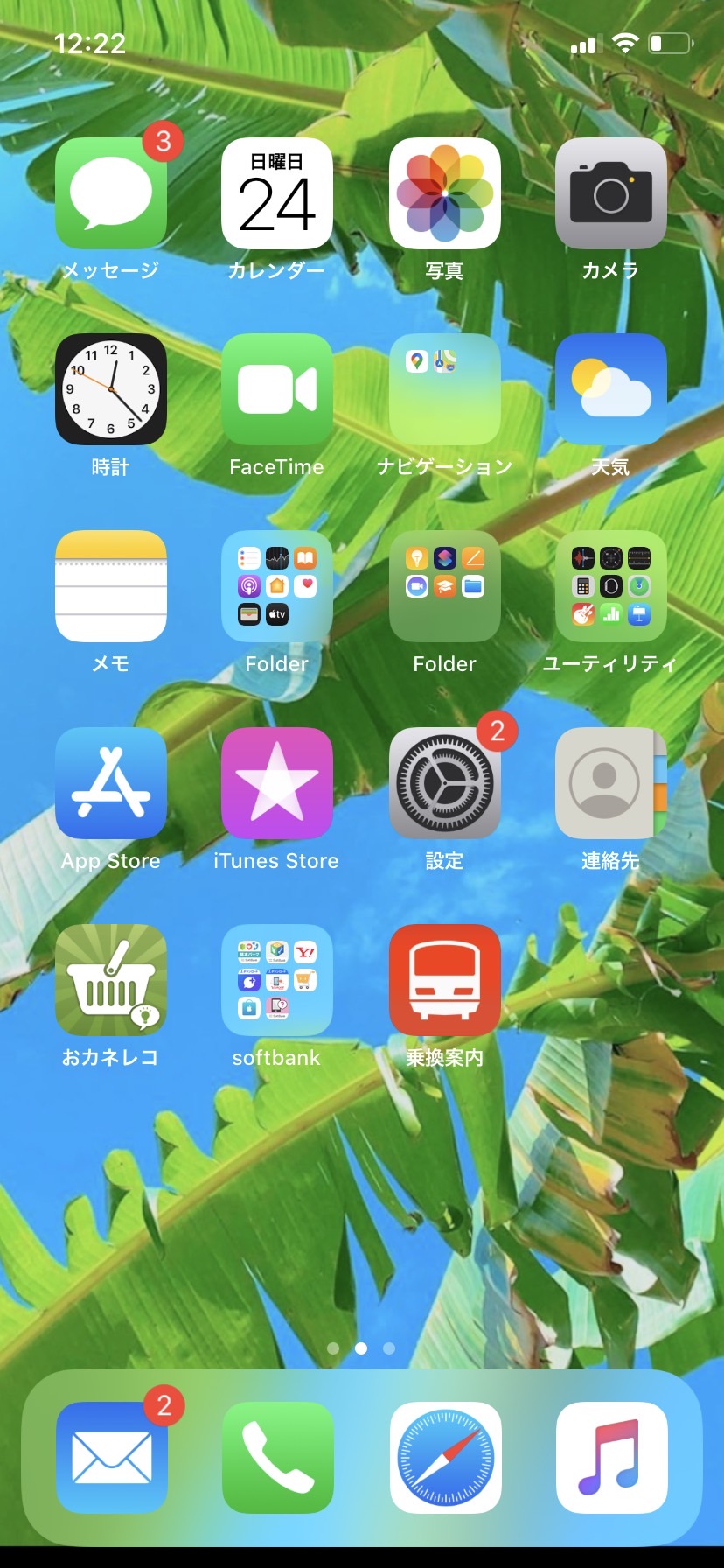Open Contacts (連絡先)
The width and height of the screenshot is (724, 1568).
(611, 783)
